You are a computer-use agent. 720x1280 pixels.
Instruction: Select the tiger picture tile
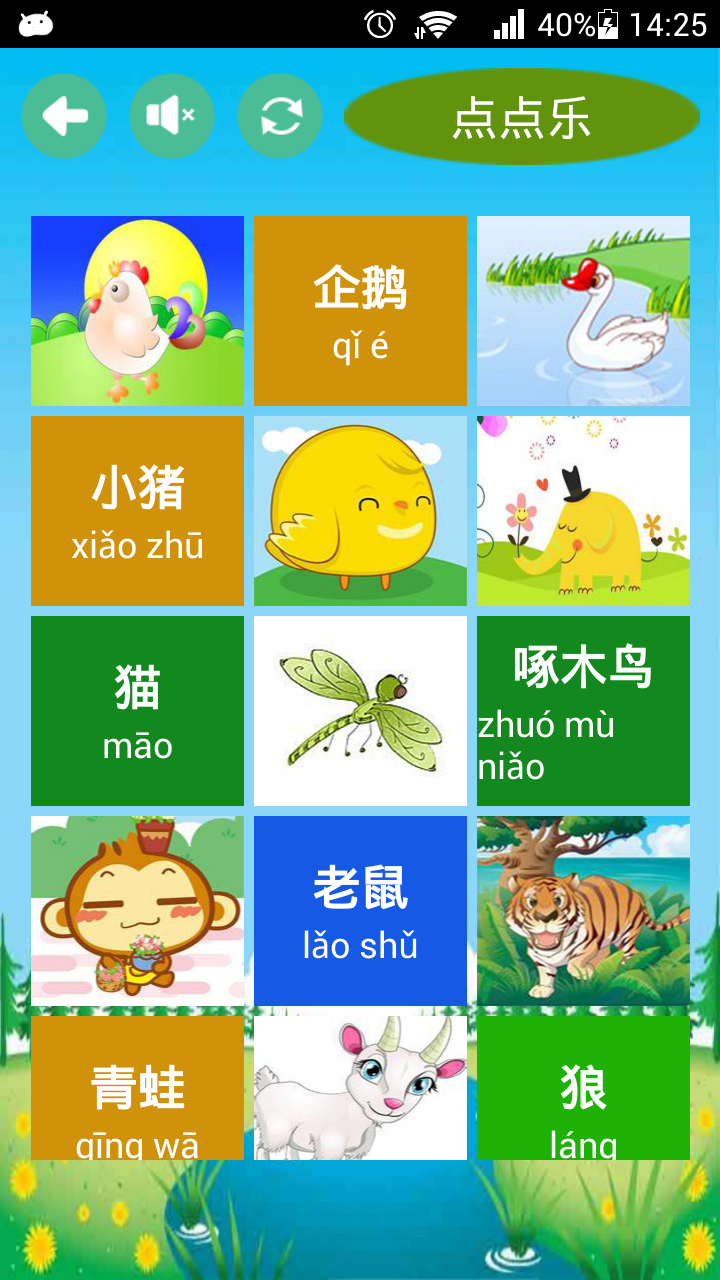pyautogui.click(x=583, y=911)
